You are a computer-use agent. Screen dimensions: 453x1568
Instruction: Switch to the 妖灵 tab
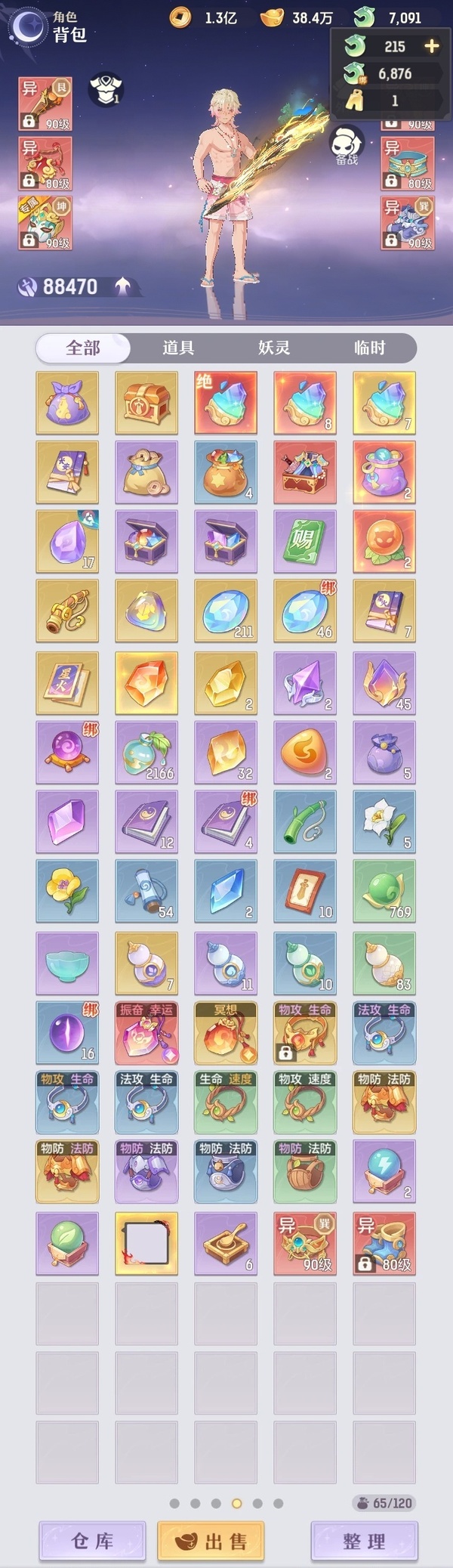pos(274,348)
